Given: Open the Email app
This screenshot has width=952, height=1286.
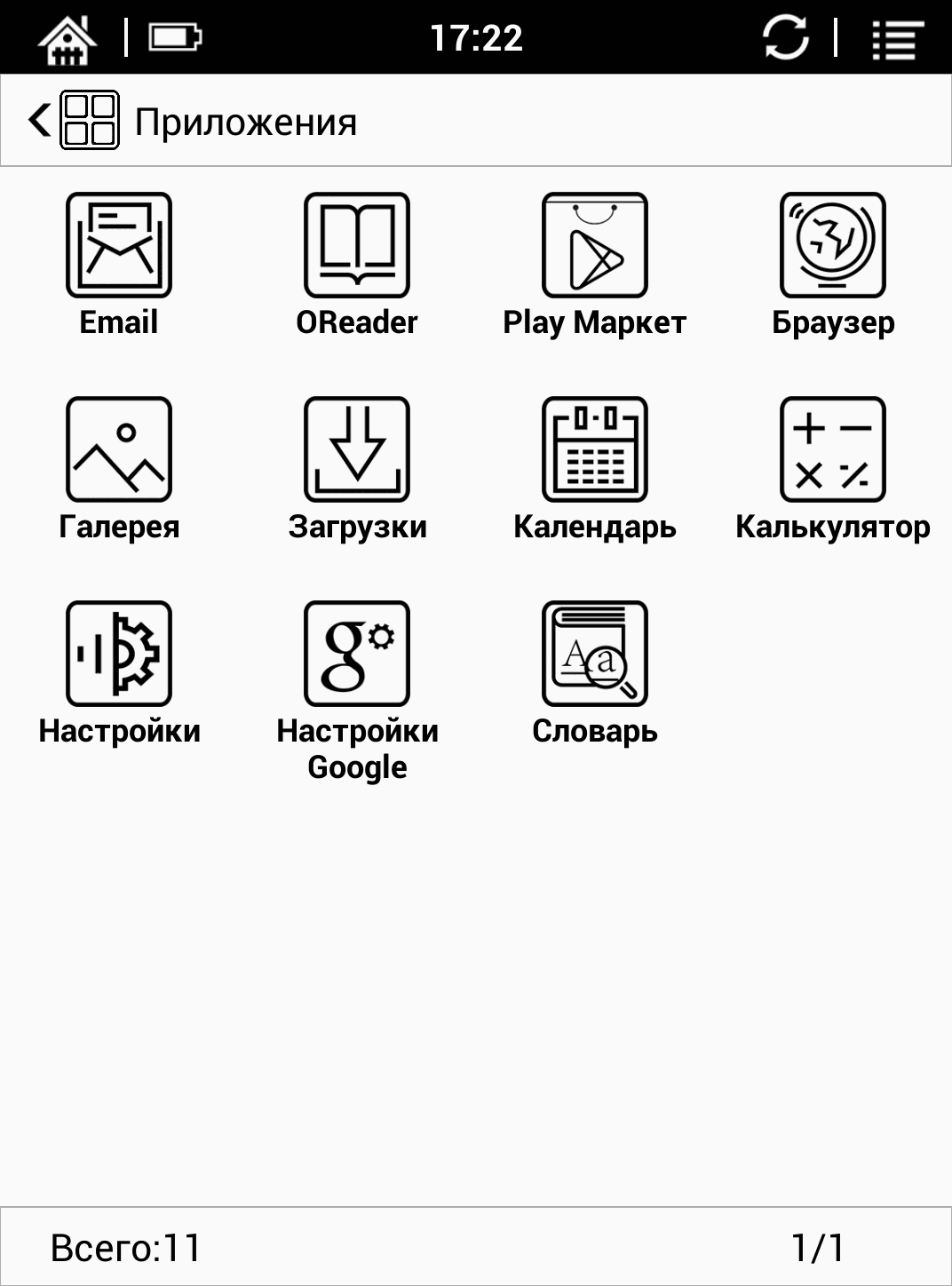Looking at the screenshot, I should coord(119,246).
